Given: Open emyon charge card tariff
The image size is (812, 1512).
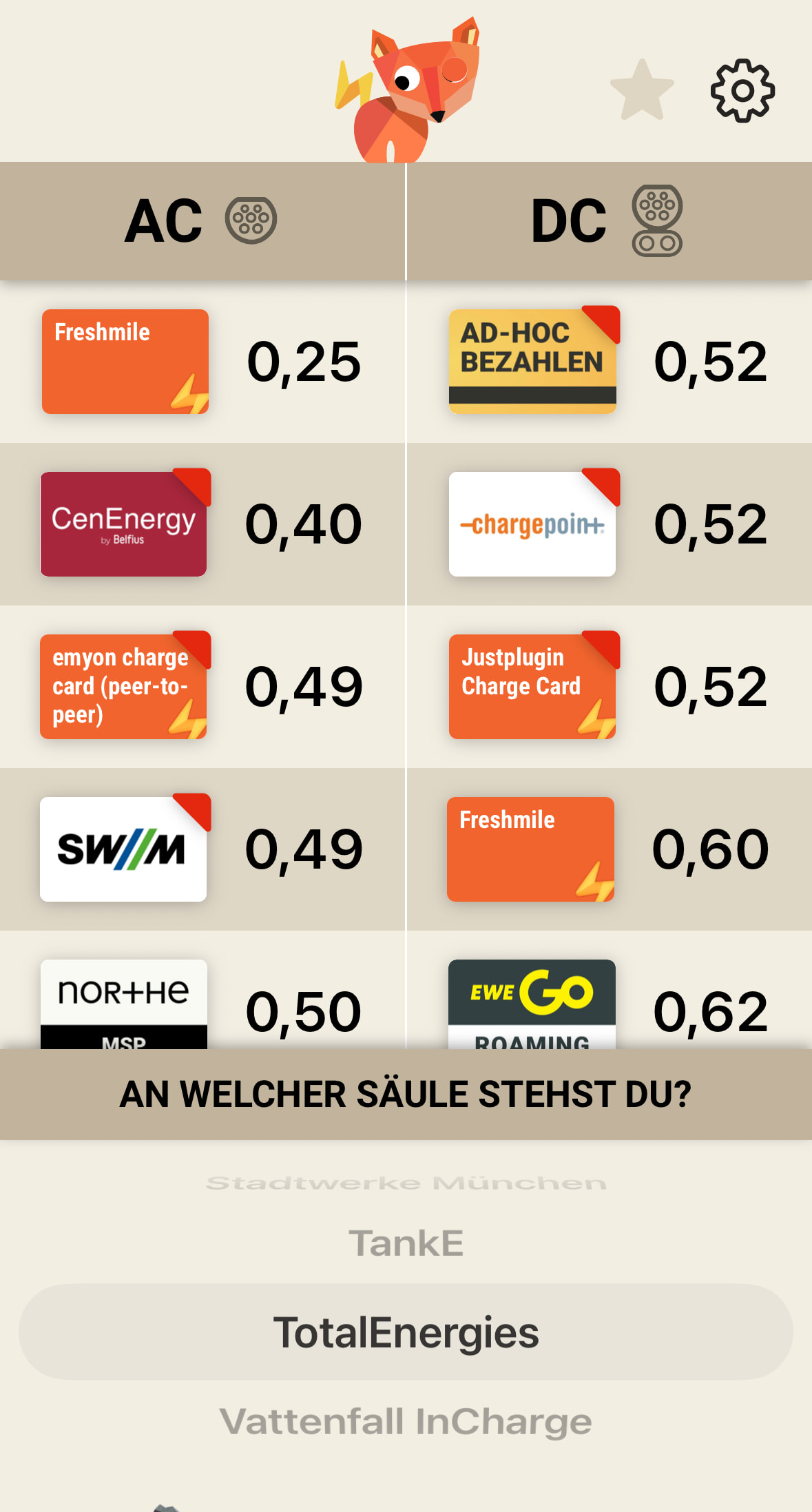Looking at the screenshot, I should pos(124,687).
